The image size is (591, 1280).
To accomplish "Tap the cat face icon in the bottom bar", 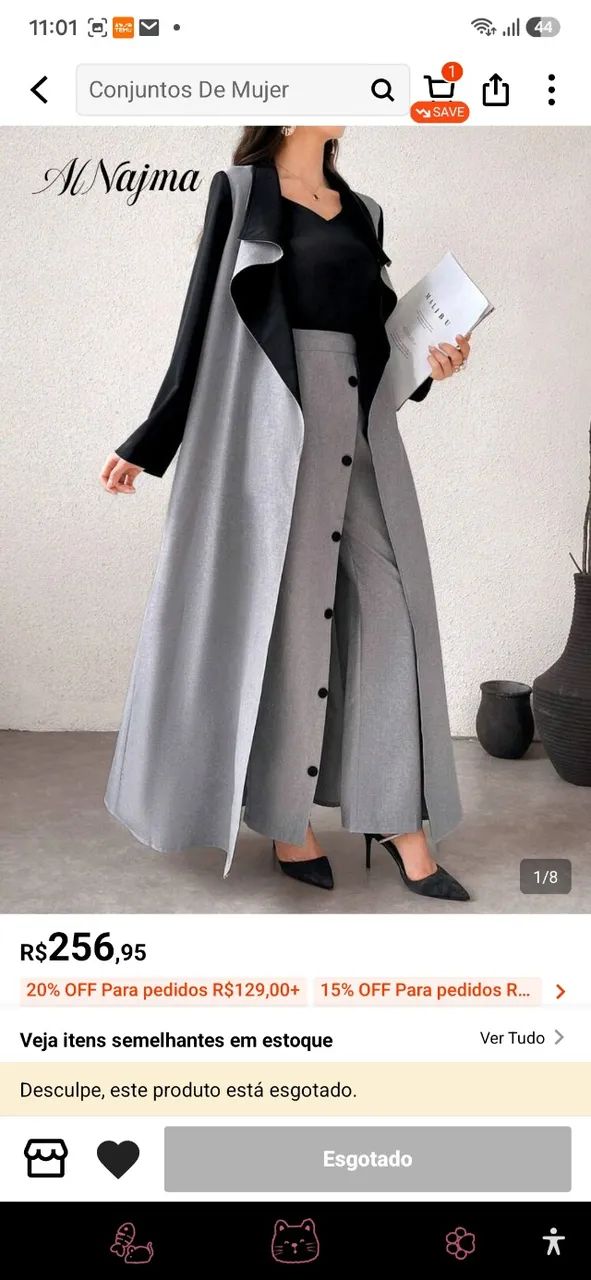I will 295,1241.
